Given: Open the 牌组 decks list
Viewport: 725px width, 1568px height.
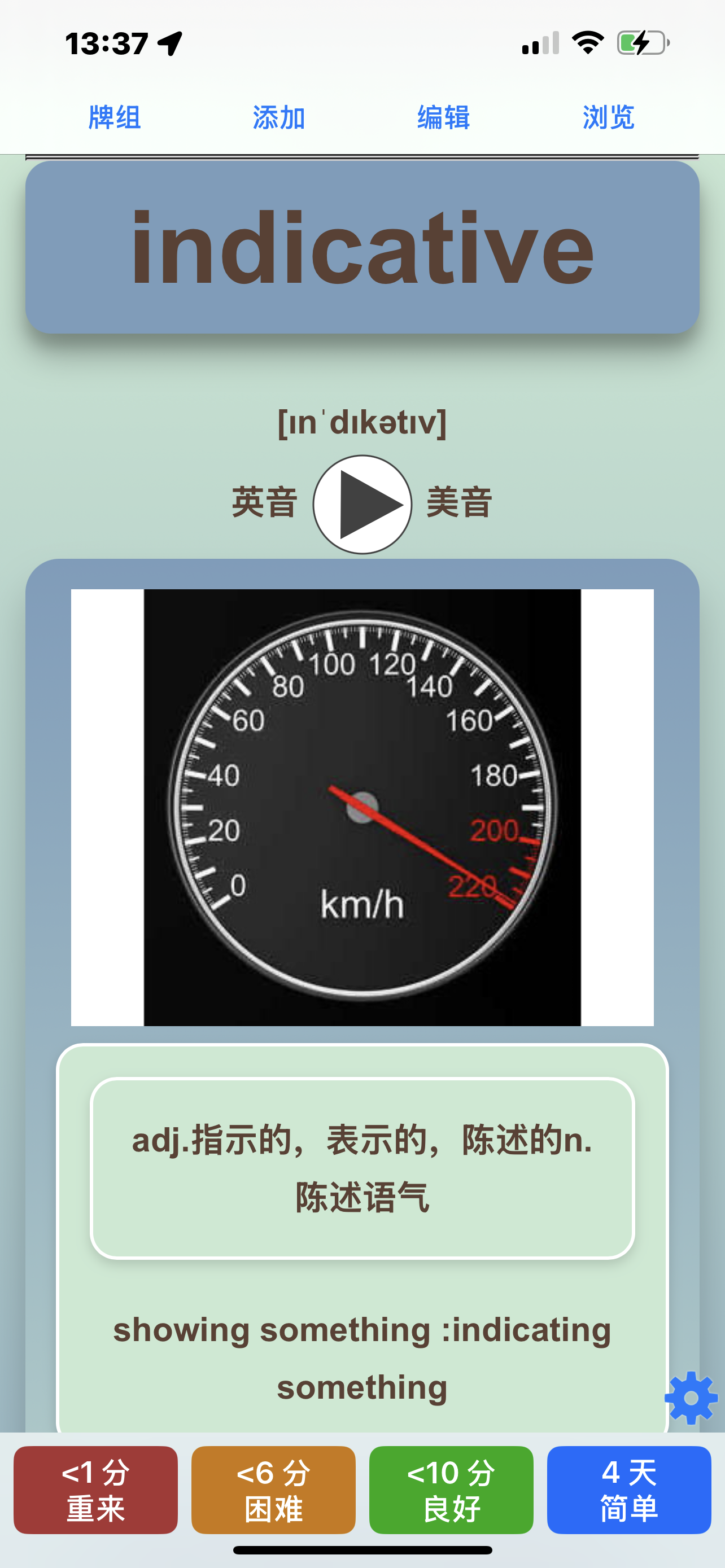Looking at the screenshot, I should [x=115, y=117].
